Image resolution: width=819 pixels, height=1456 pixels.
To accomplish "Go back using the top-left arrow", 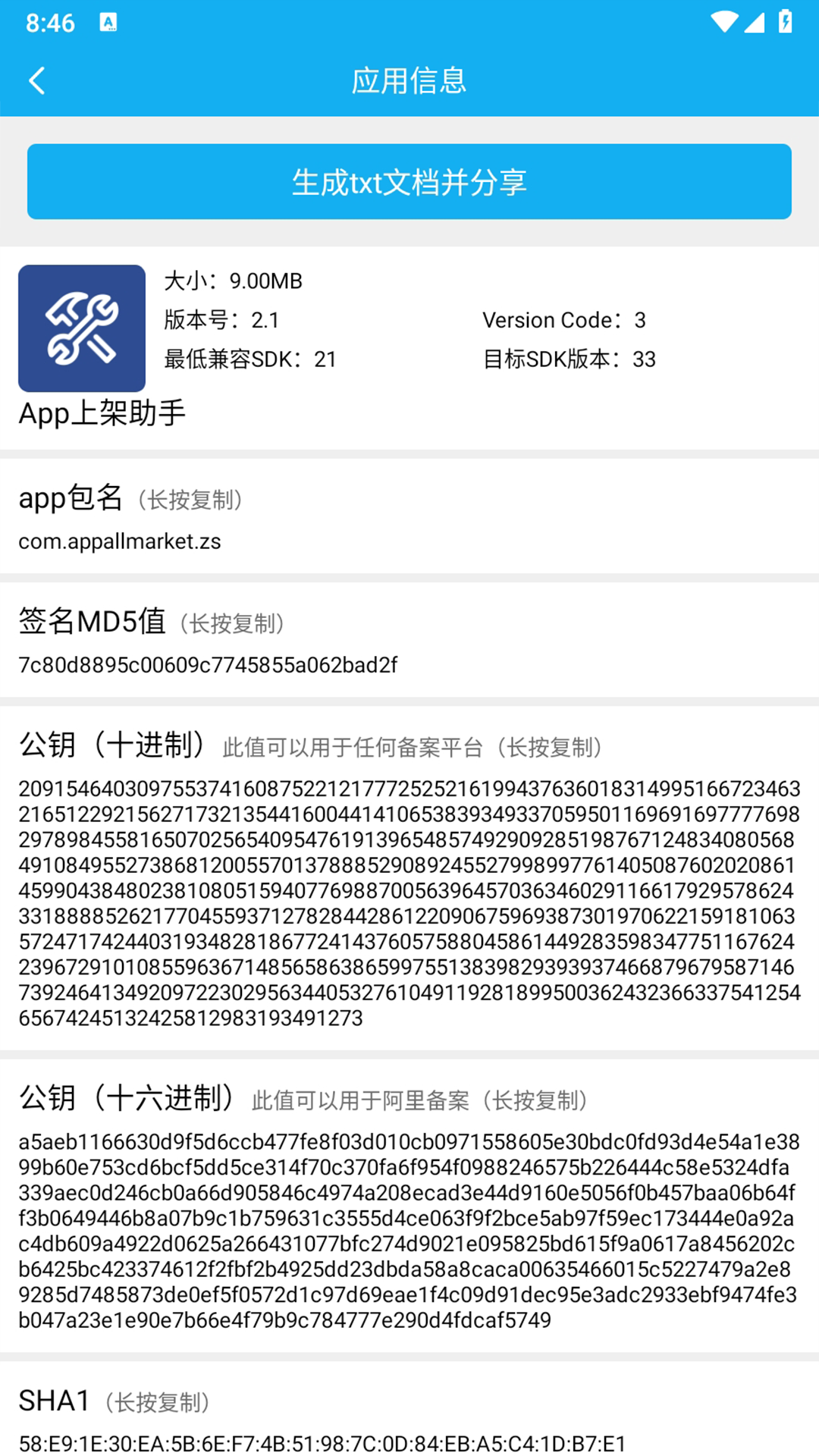I will (36, 80).
